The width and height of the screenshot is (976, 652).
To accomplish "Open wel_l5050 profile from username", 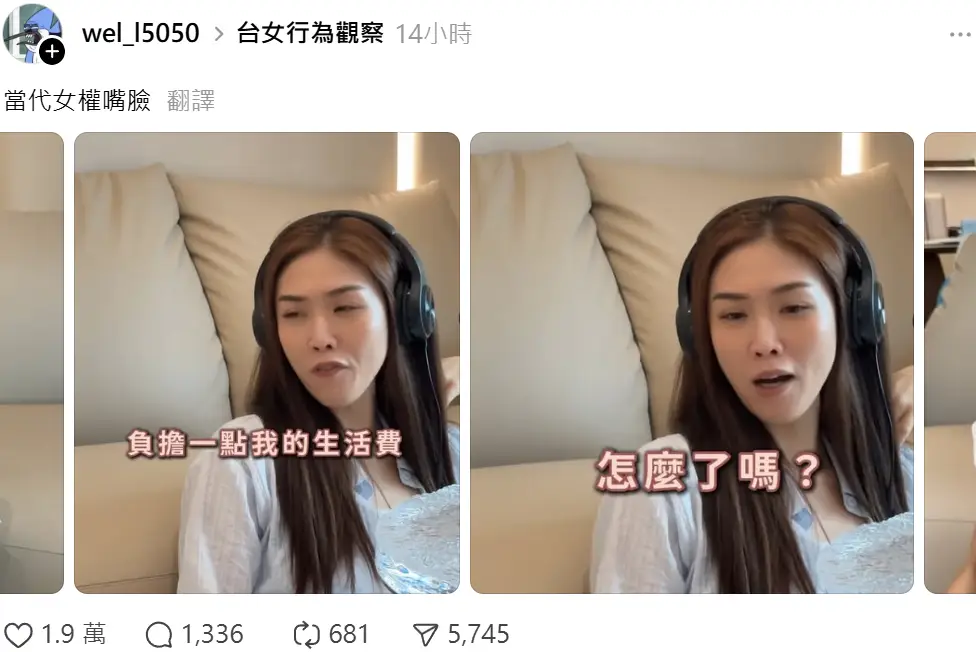I will tap(140, 34).
